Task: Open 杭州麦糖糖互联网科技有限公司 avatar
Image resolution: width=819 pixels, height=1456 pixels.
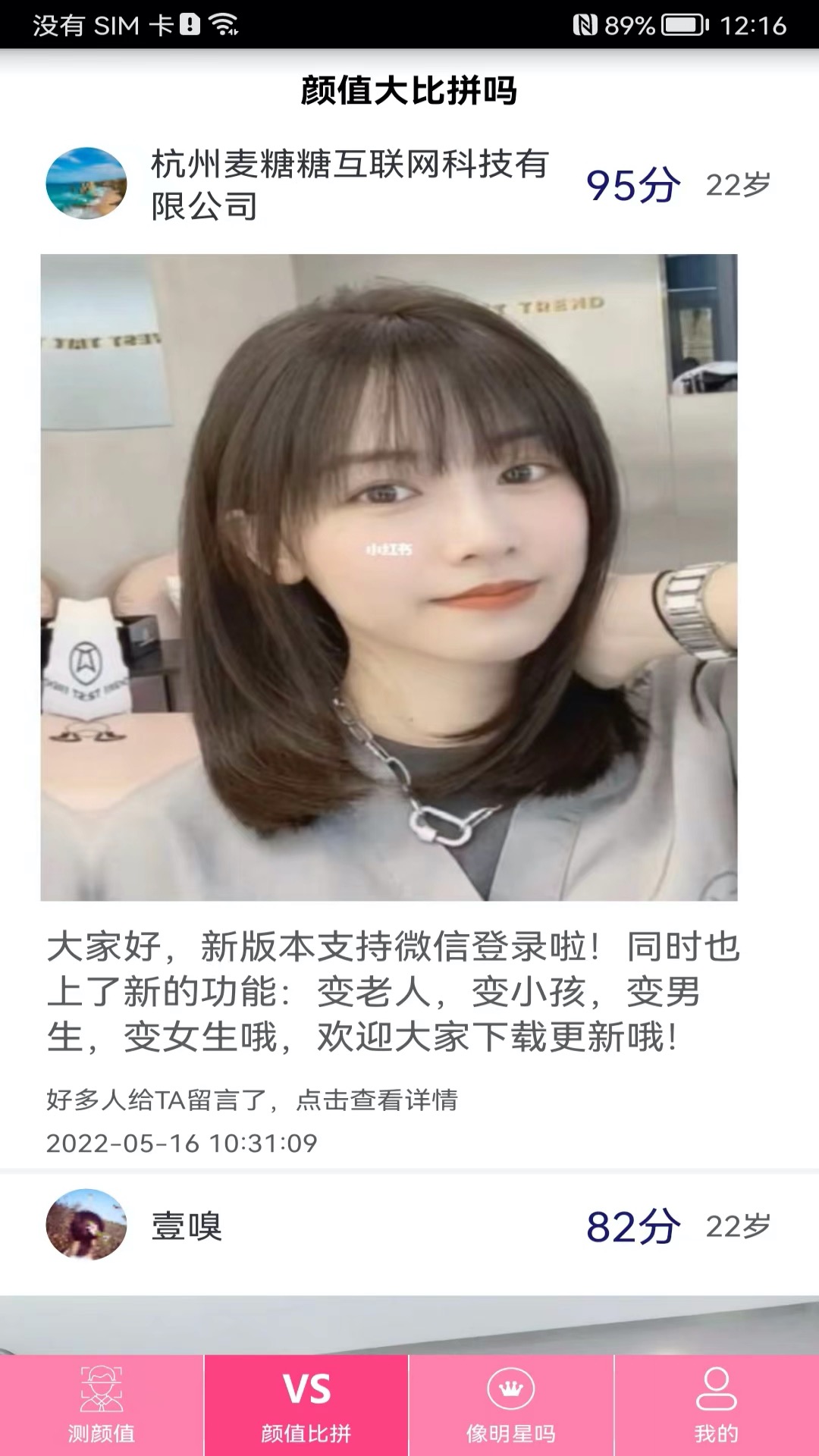Action: (86, 184)
